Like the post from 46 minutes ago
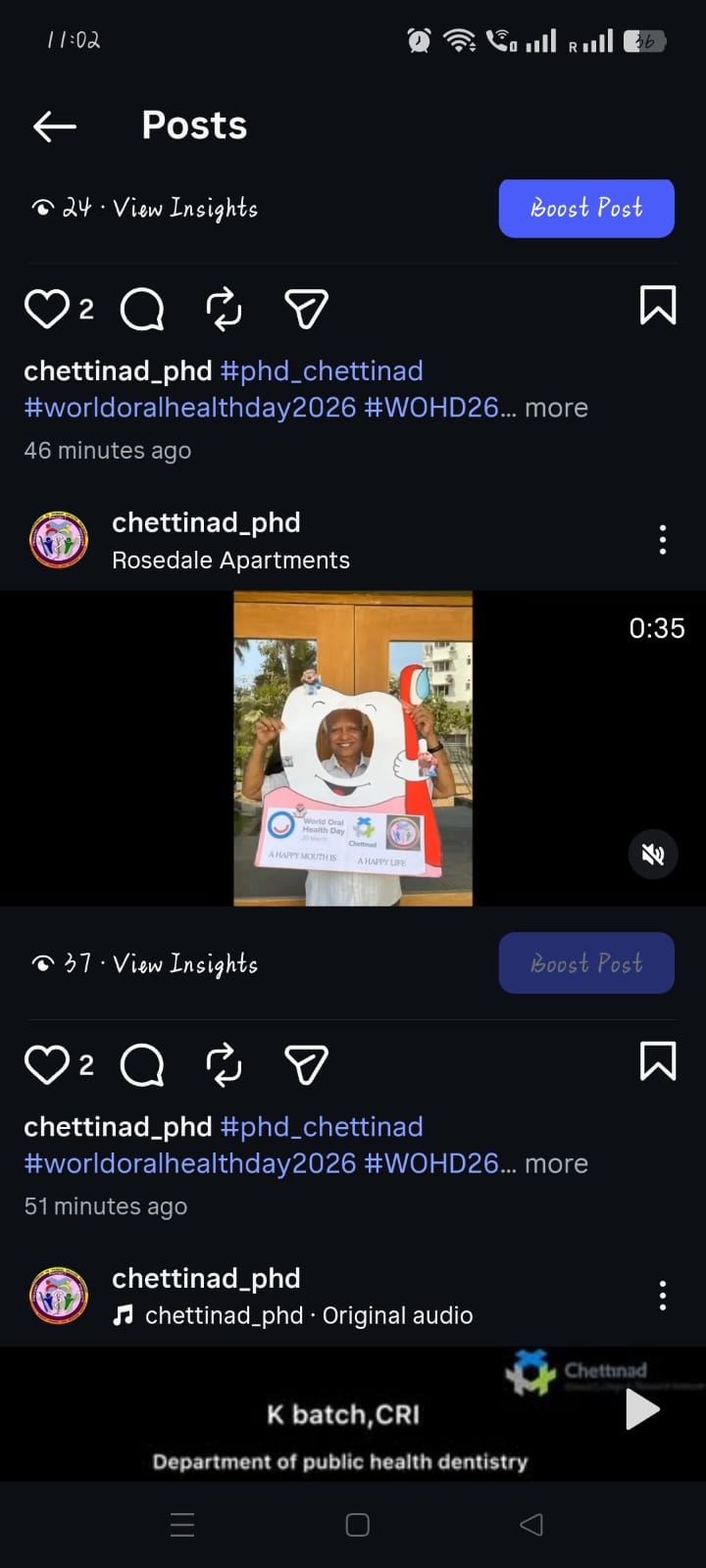 [46, 309]
